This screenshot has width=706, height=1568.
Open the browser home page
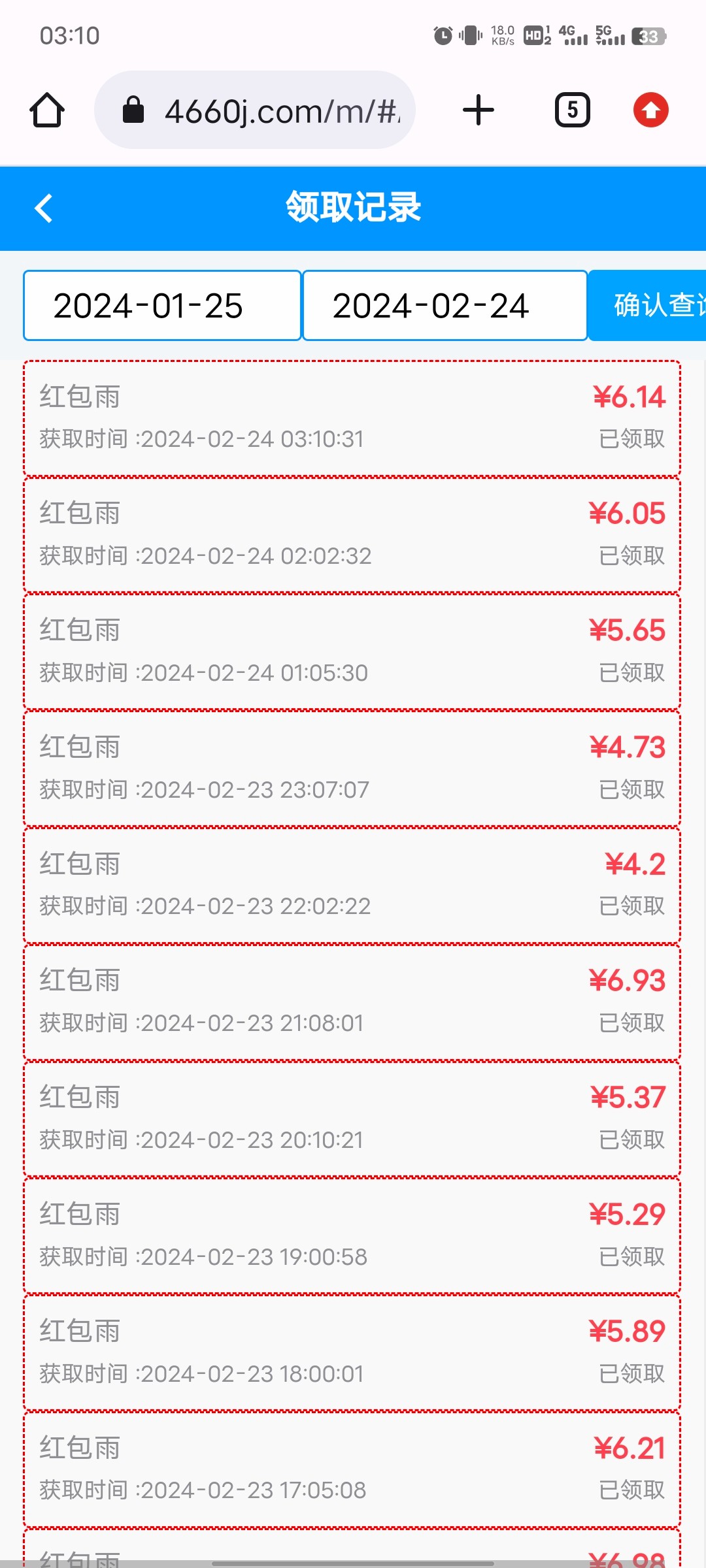coord(47,110)
